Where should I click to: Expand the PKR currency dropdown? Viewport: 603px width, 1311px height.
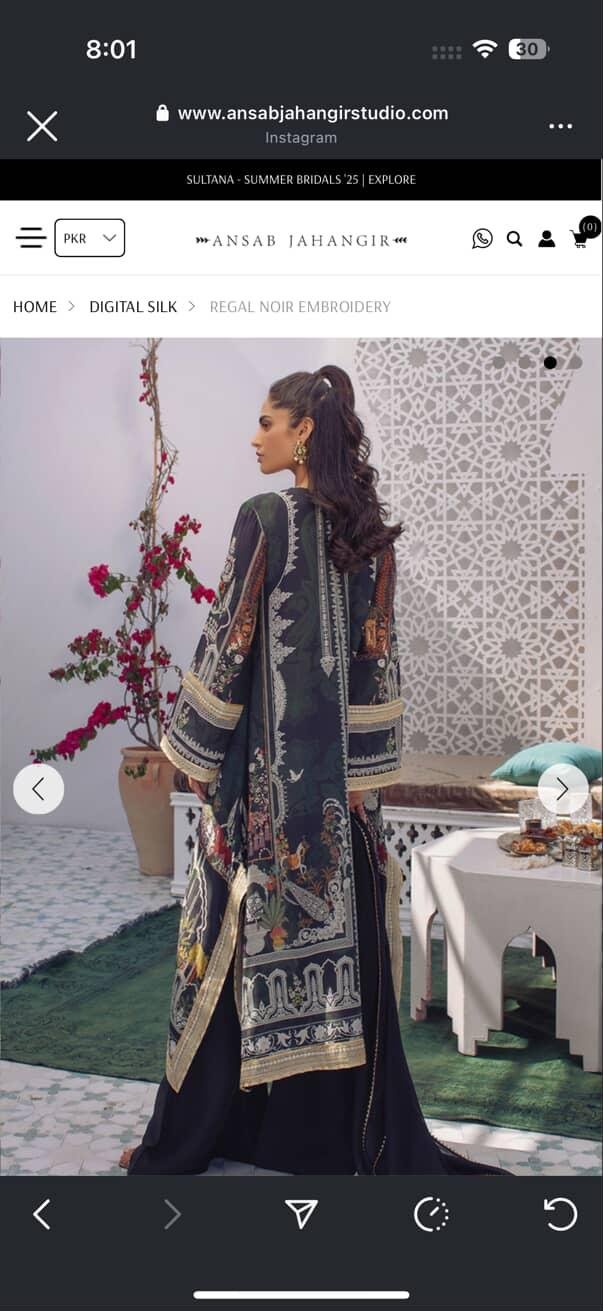coord(89,238)
